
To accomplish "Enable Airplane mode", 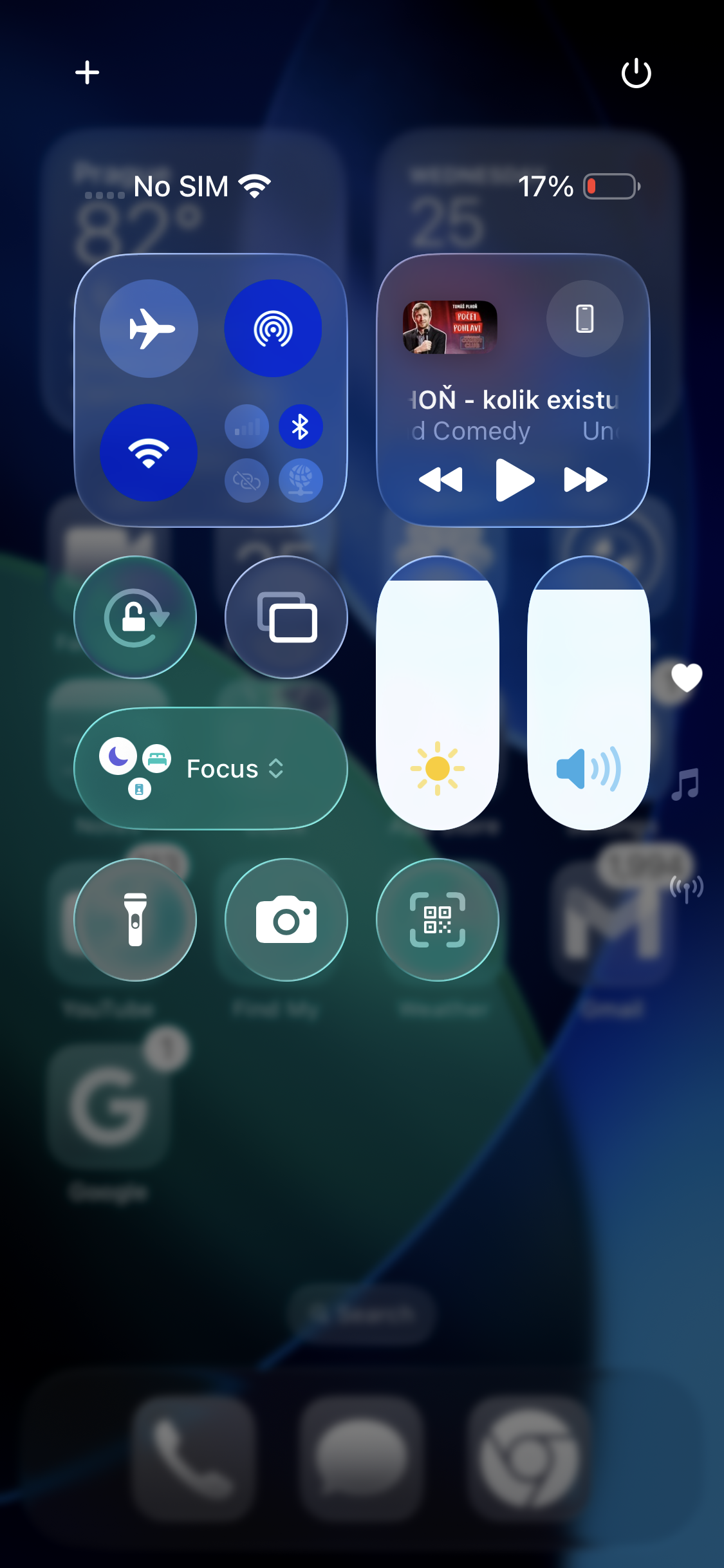I will click(x=149, y=328).
